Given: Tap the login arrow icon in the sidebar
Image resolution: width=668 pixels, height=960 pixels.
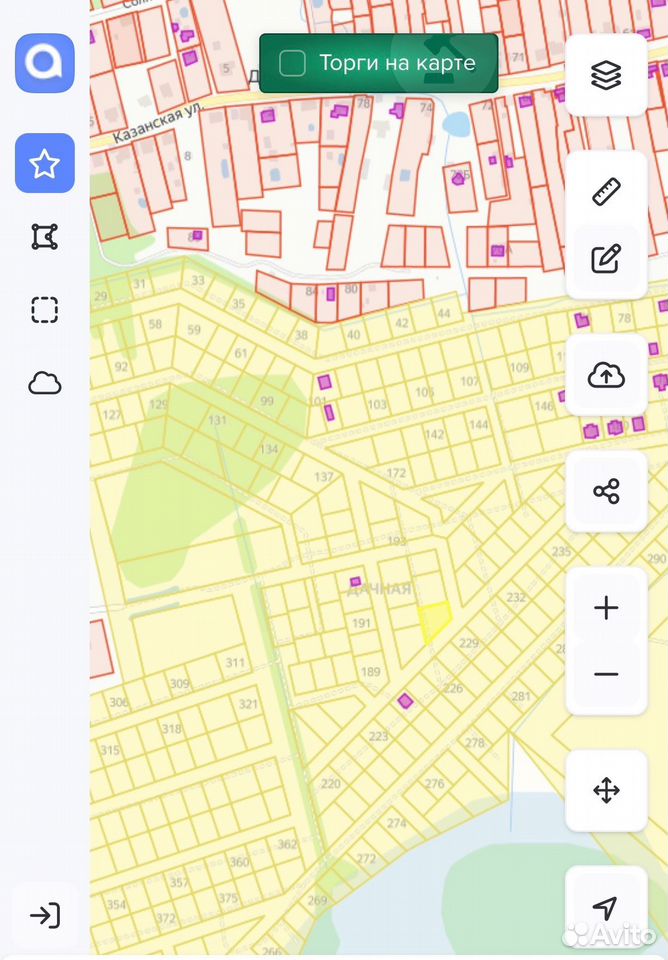Looking at the screenshot, I should (45, 915).
